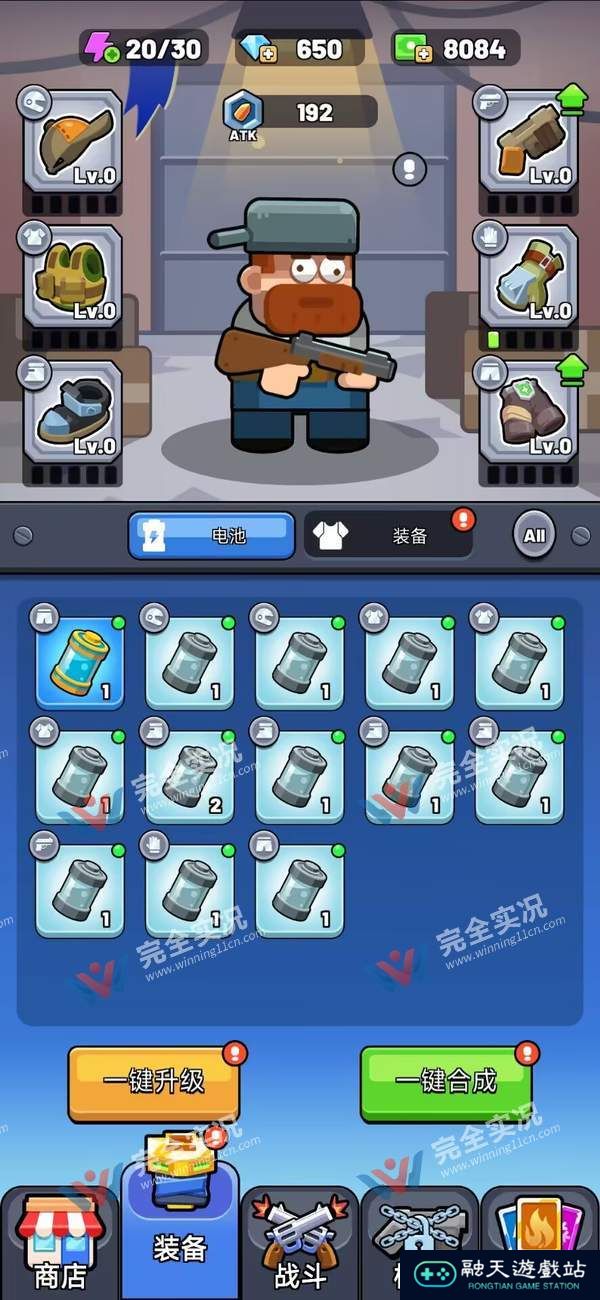Go to the 战斗 tab

click(x=299, y=1245)
